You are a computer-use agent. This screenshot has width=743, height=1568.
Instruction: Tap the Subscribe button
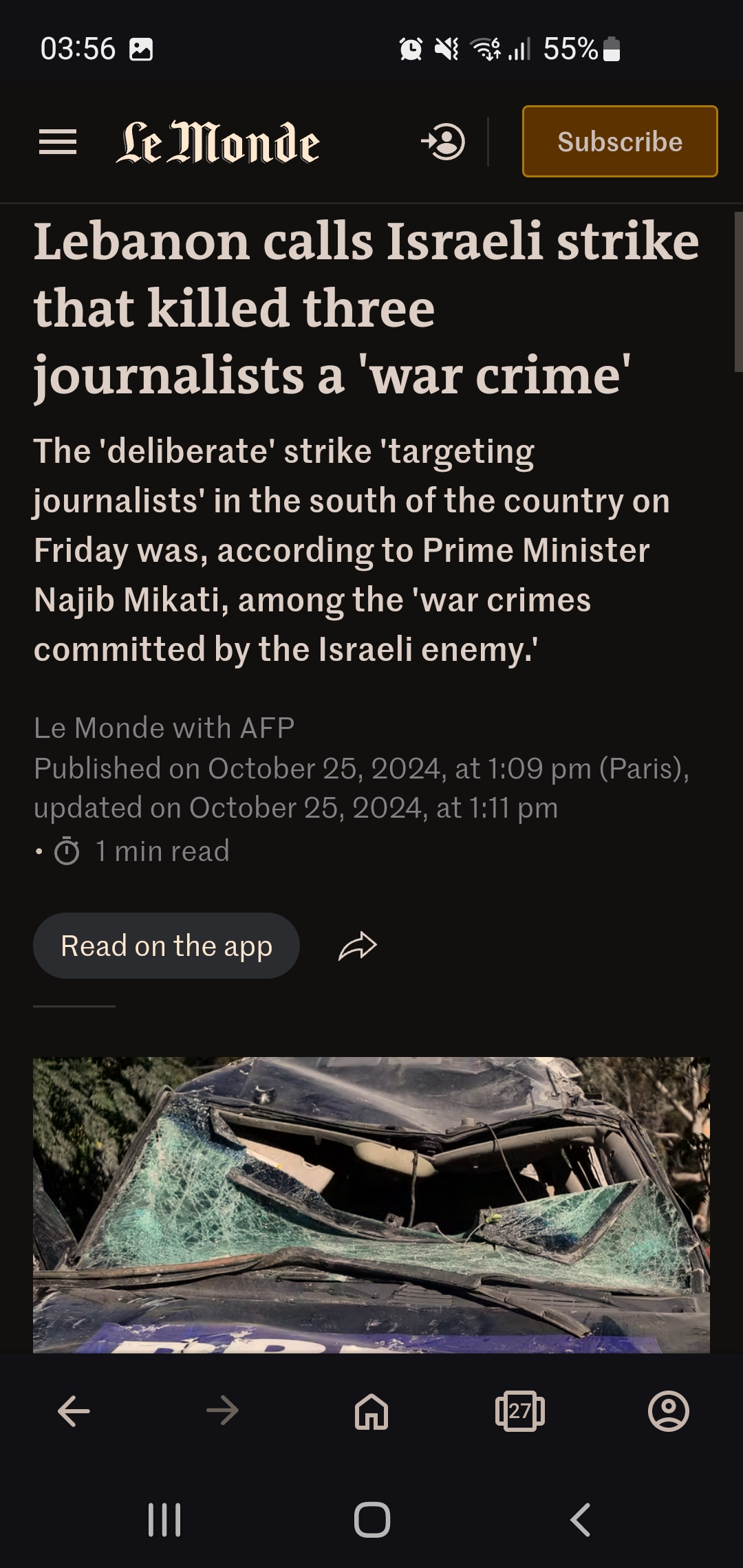620,142
